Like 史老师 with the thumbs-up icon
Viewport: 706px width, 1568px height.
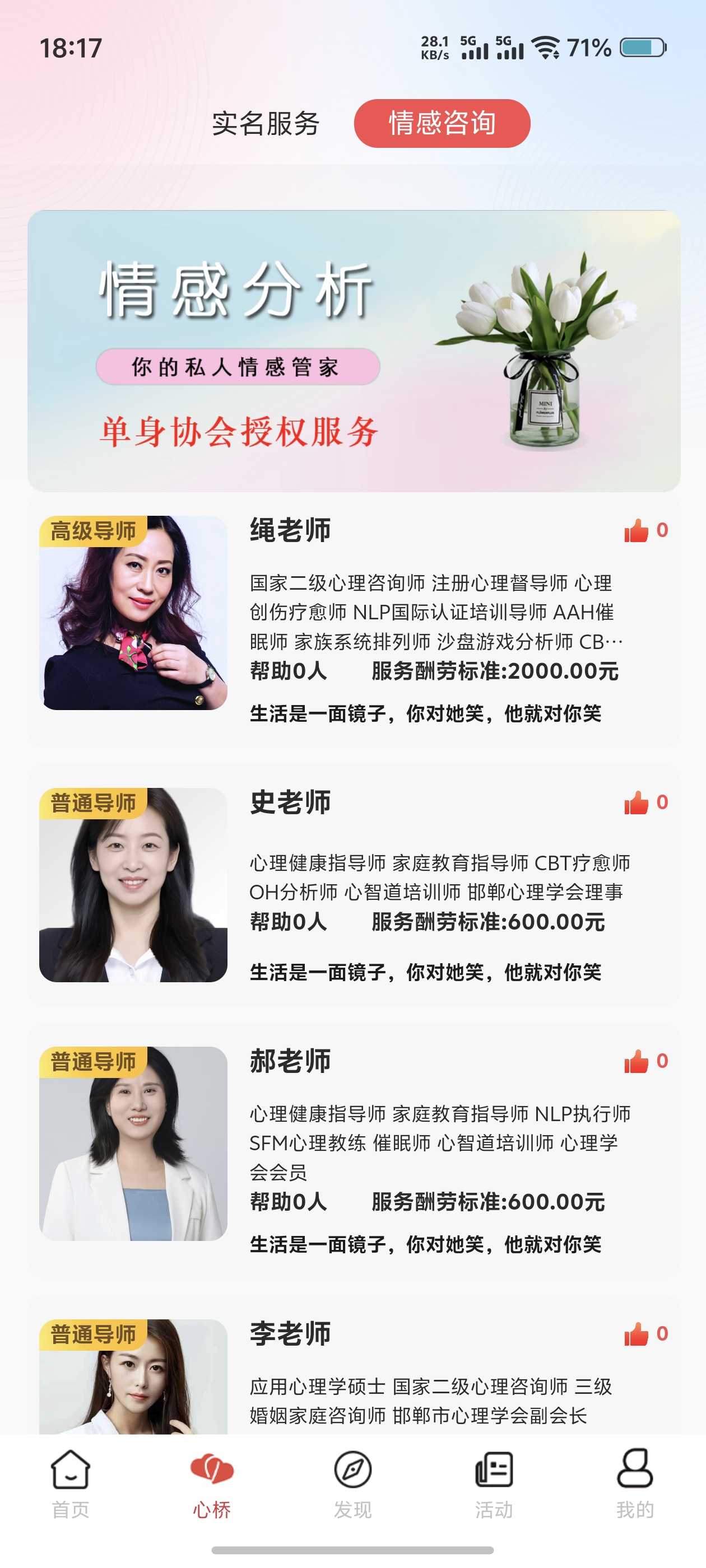(x=636, y=803)
